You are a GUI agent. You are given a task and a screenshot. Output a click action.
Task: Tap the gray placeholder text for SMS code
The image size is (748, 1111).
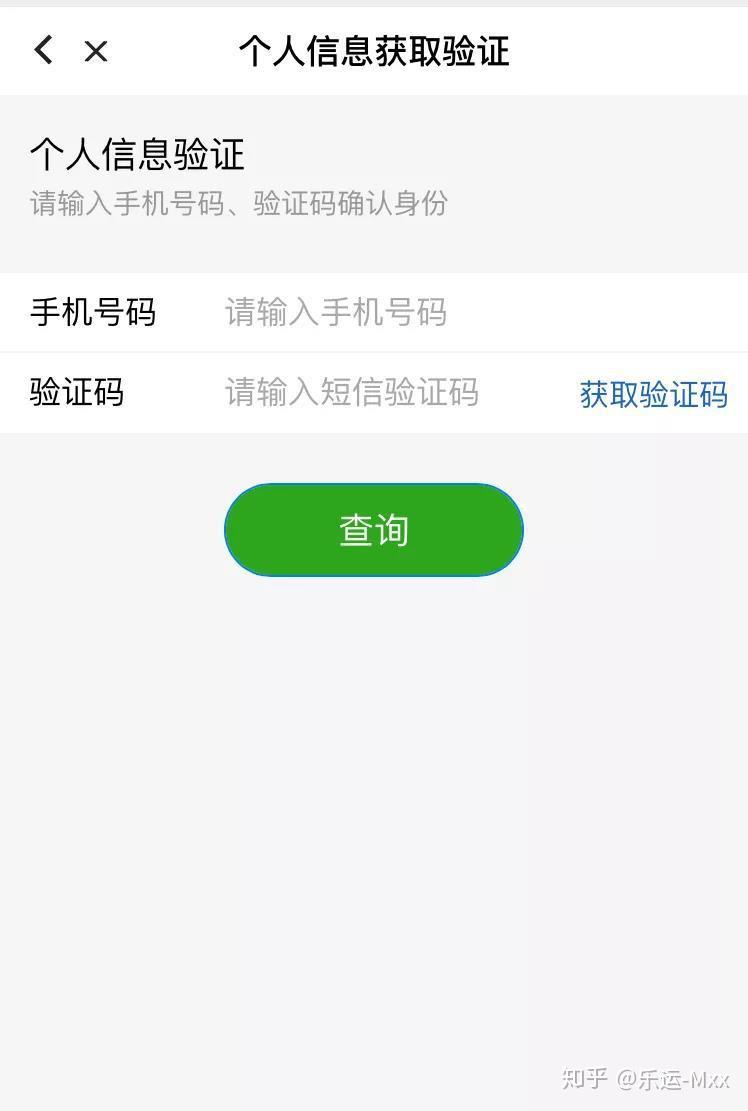point(350,394)
